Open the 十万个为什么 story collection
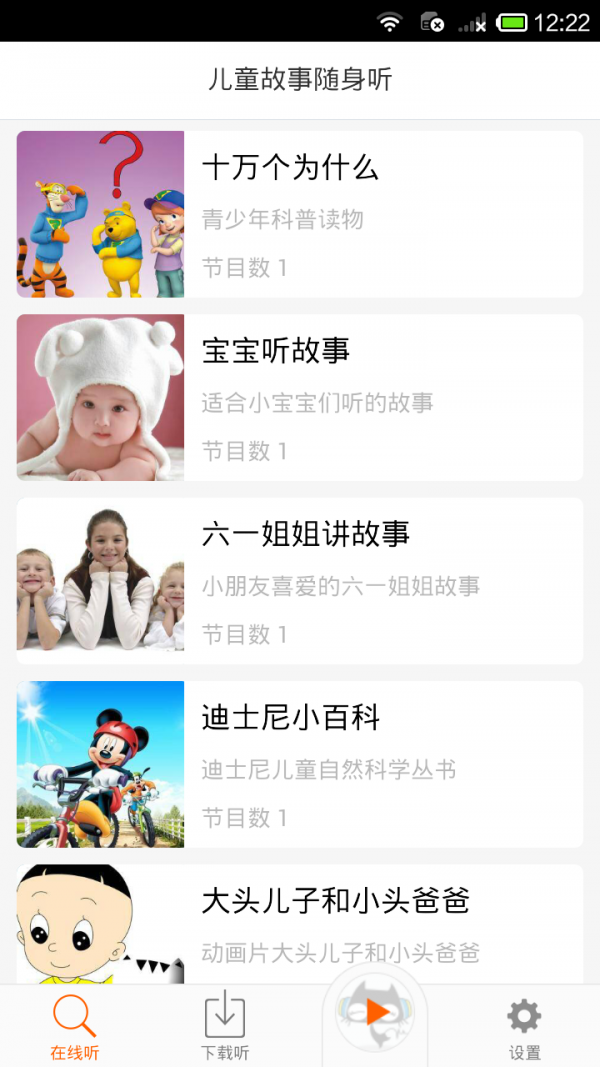This screenshot has height=1067, width=600. point(300,214)
